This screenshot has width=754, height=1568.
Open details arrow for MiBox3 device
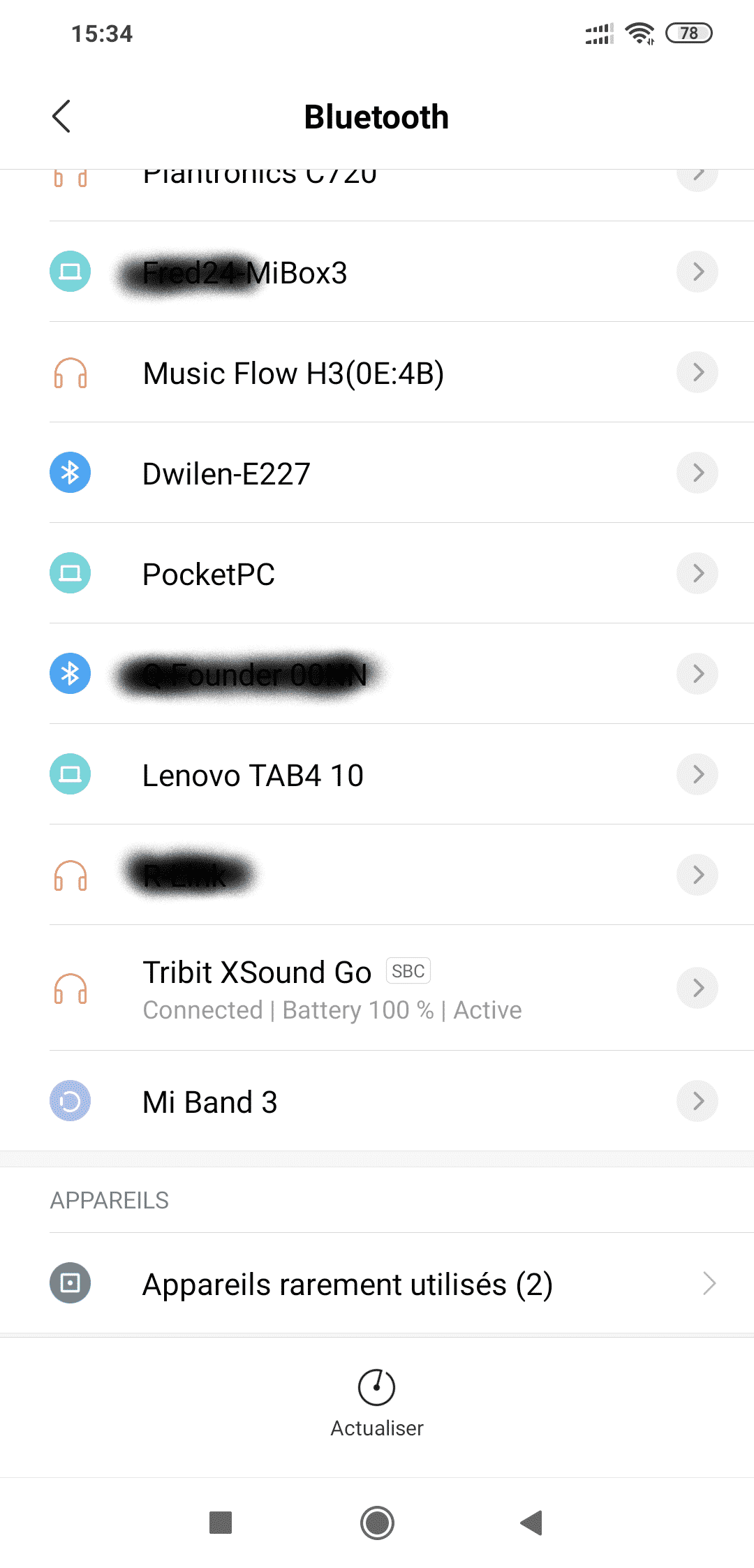697,272
